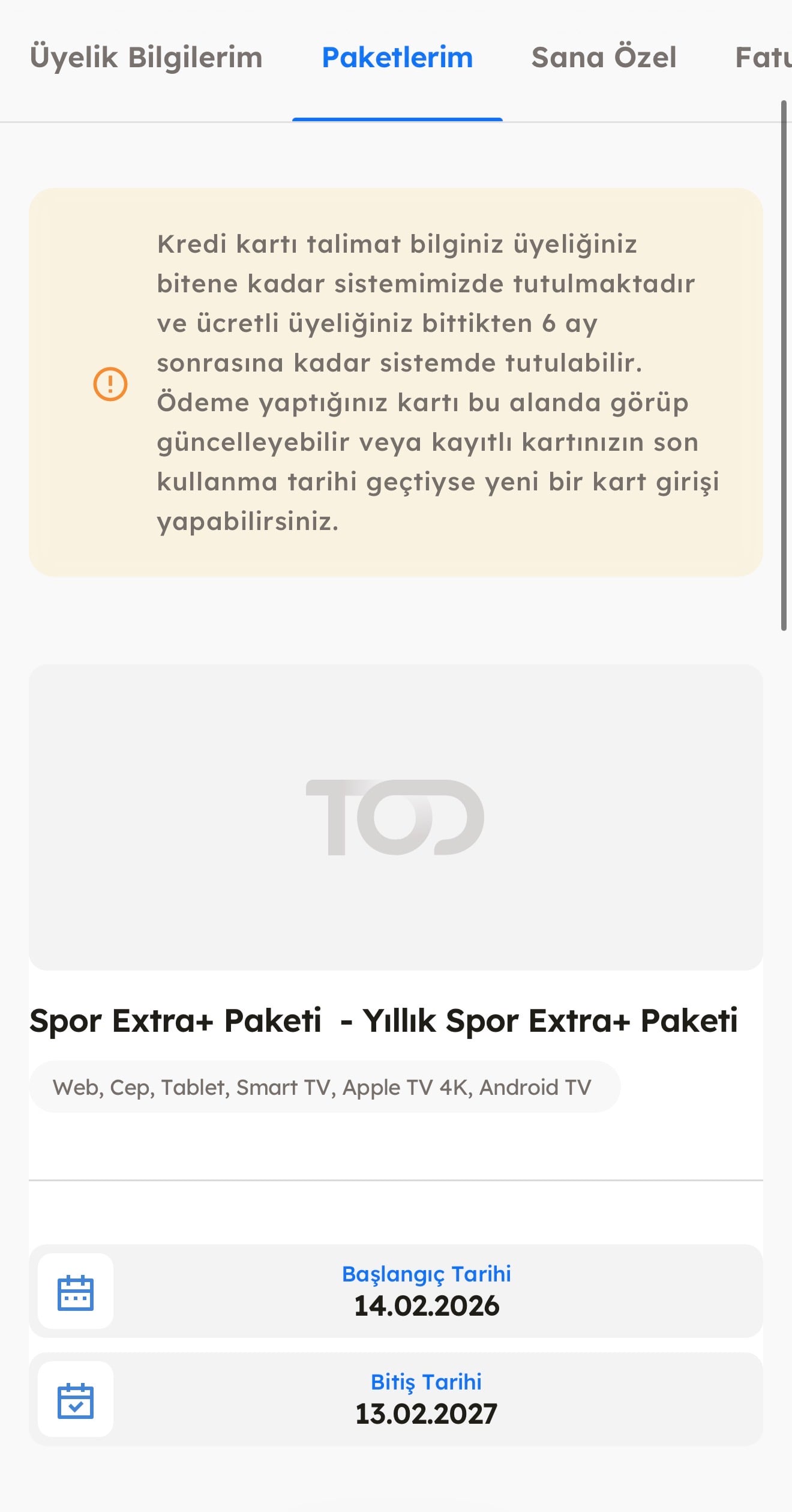Select the Paketlerim tab

click(397, 58)
